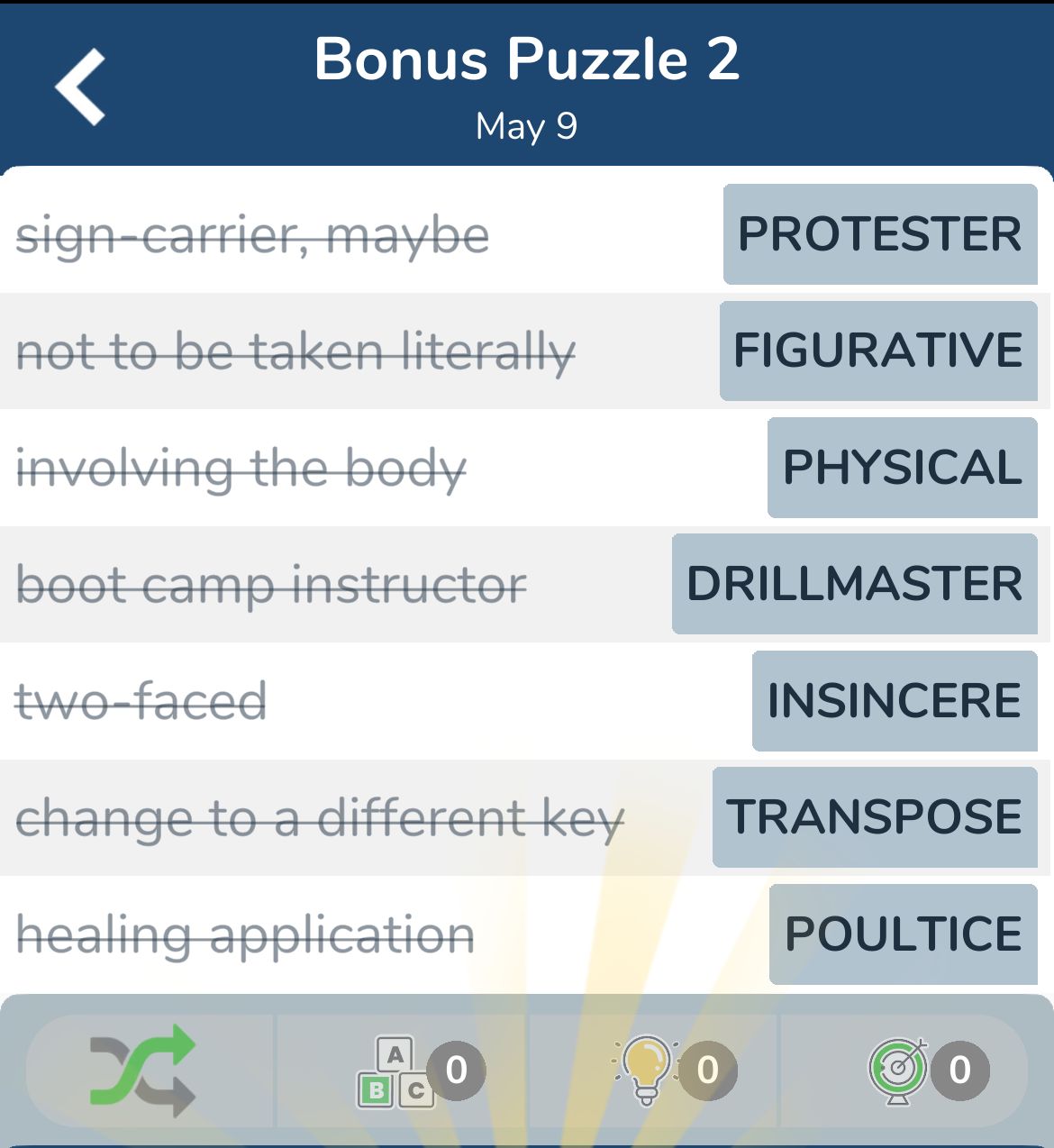Image resolution: width=1054 pixels, height=1148 pixels.
Task: Use the target bullseye hint
Action: pyautogui.click(x=898, y=1071)
